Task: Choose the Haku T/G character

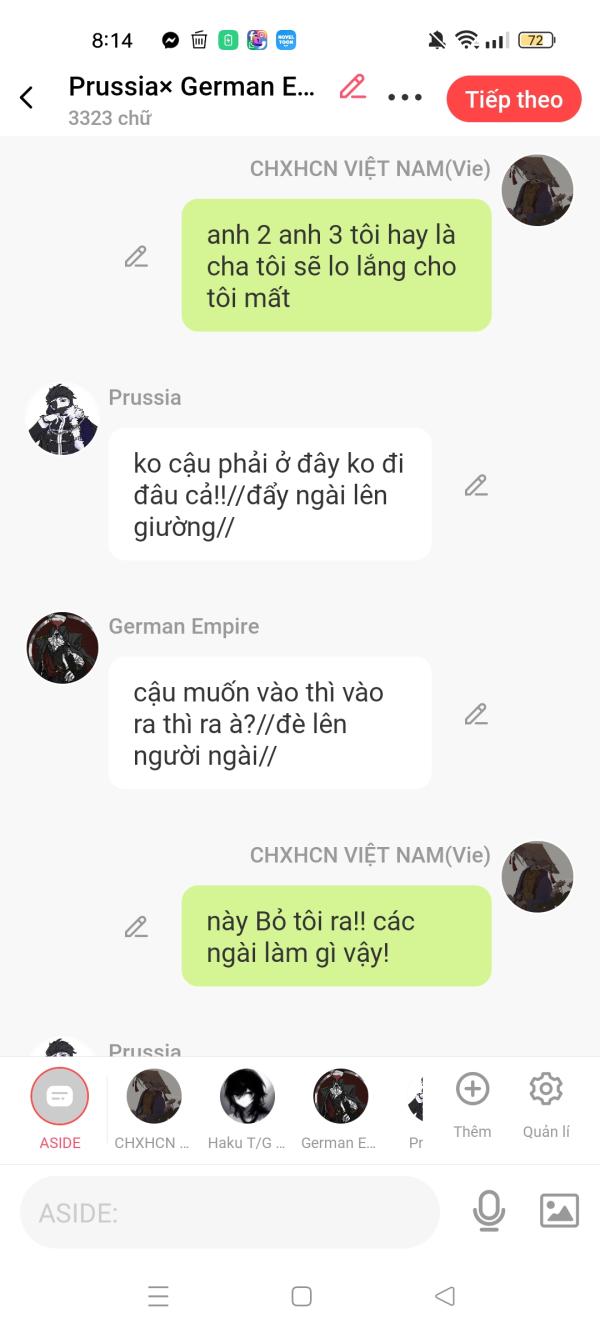Action: 247,1097
